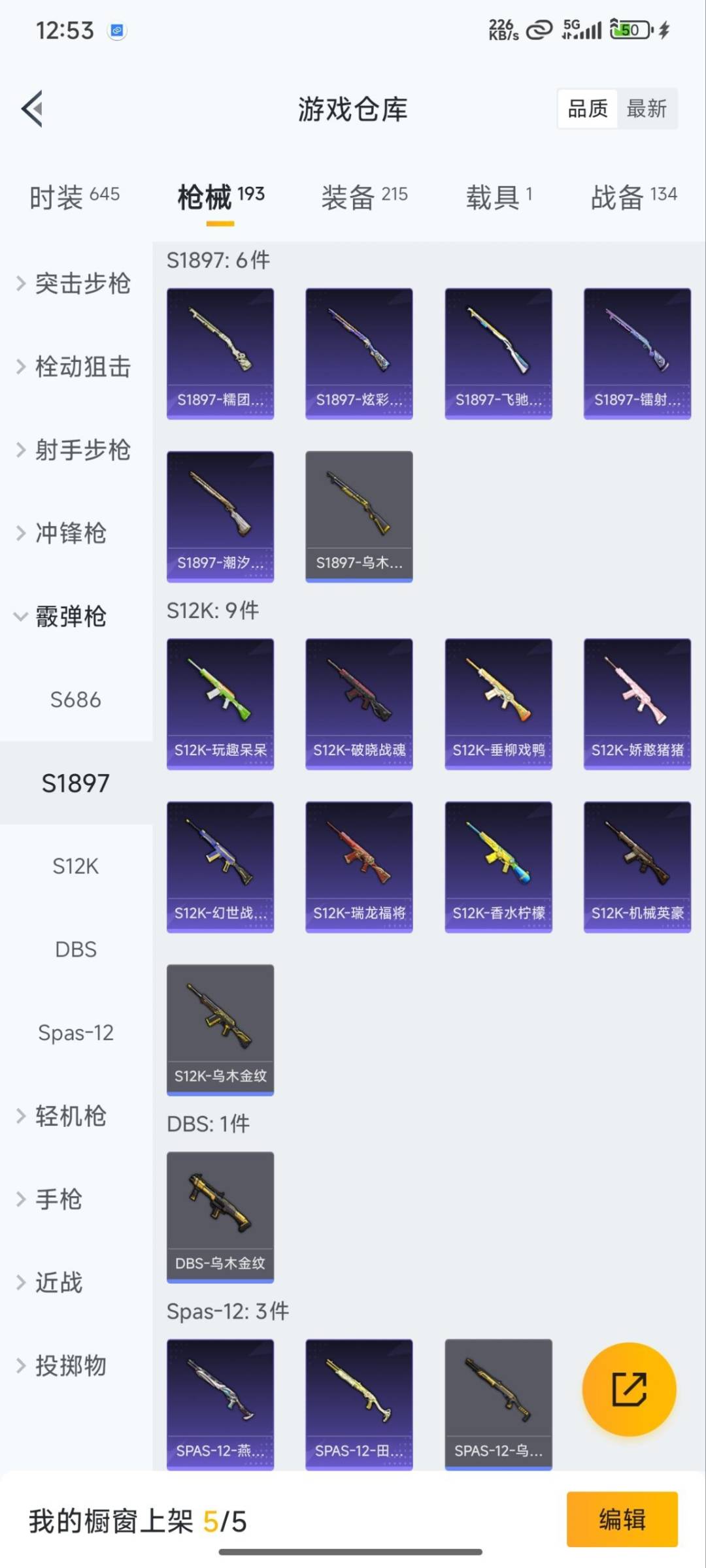706x1568 pixels.
Task: Sort warehouse by 品质
Action: [x=587, y=108]
